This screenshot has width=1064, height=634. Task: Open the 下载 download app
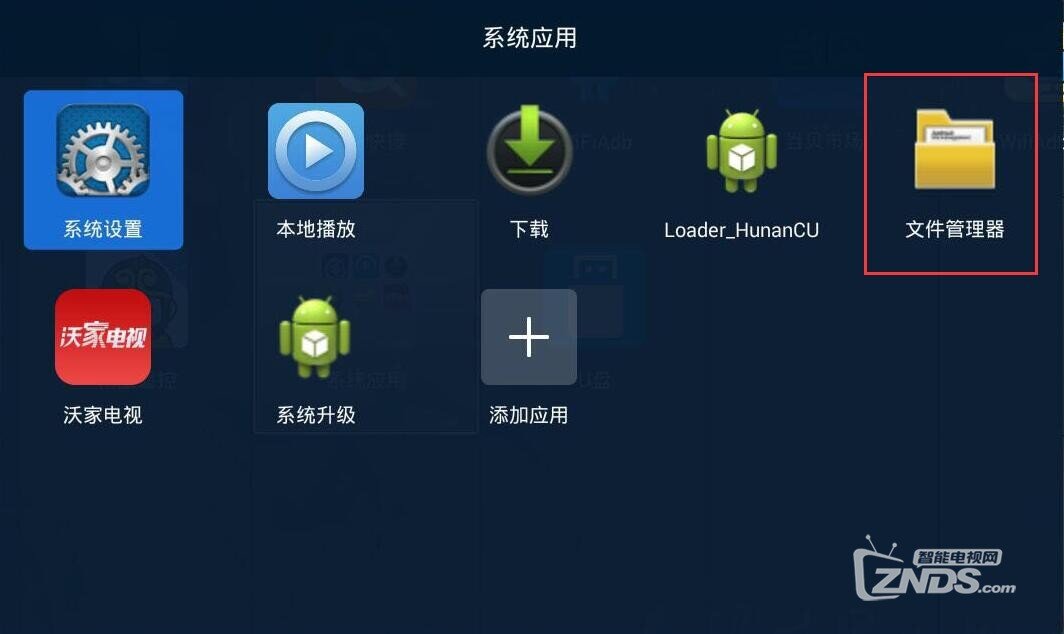coord(529,152)
